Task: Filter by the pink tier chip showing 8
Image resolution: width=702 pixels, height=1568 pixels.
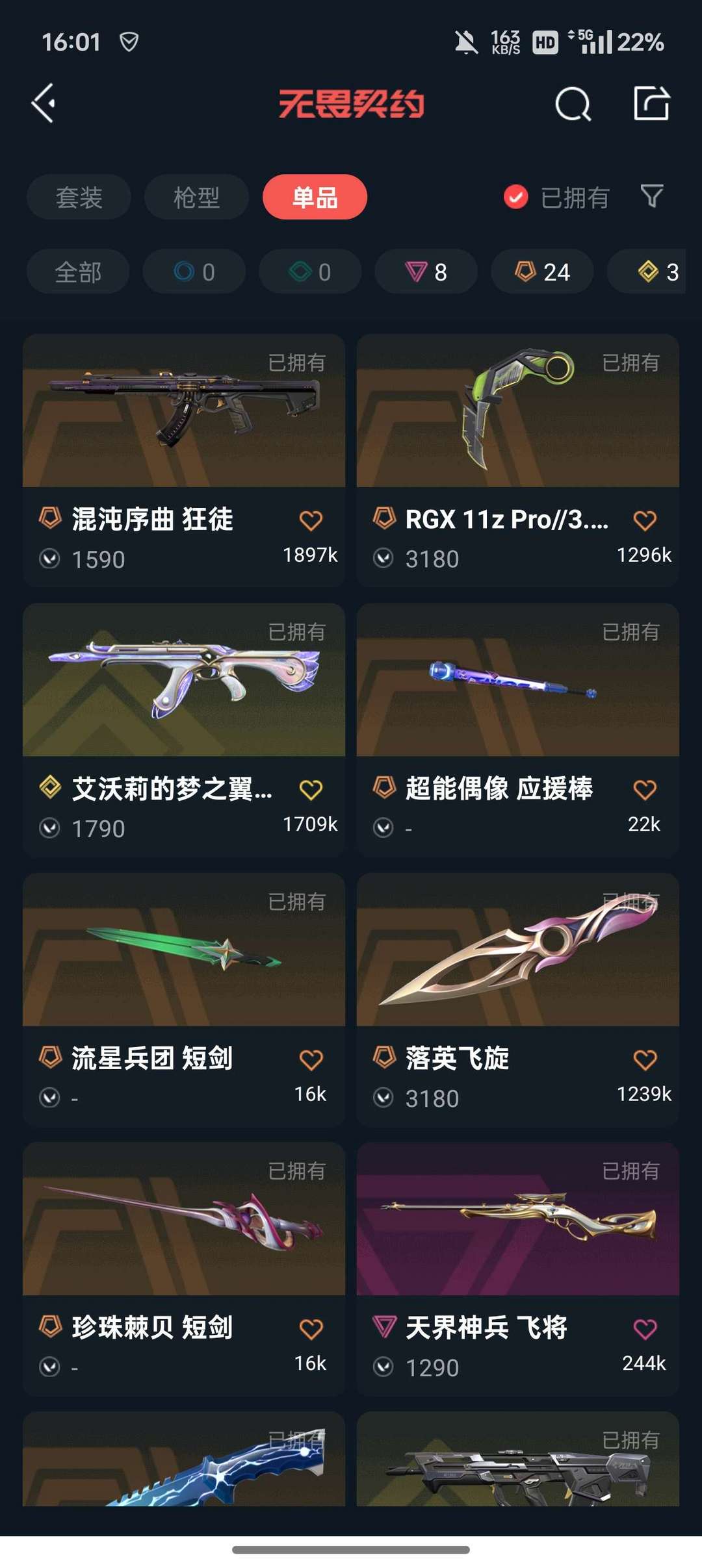Action: pyautogui.click(x=426, y=272)
